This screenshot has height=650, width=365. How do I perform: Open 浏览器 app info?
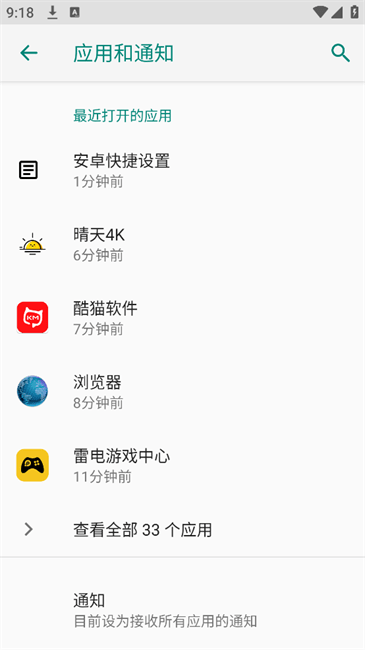pos(182,392)
